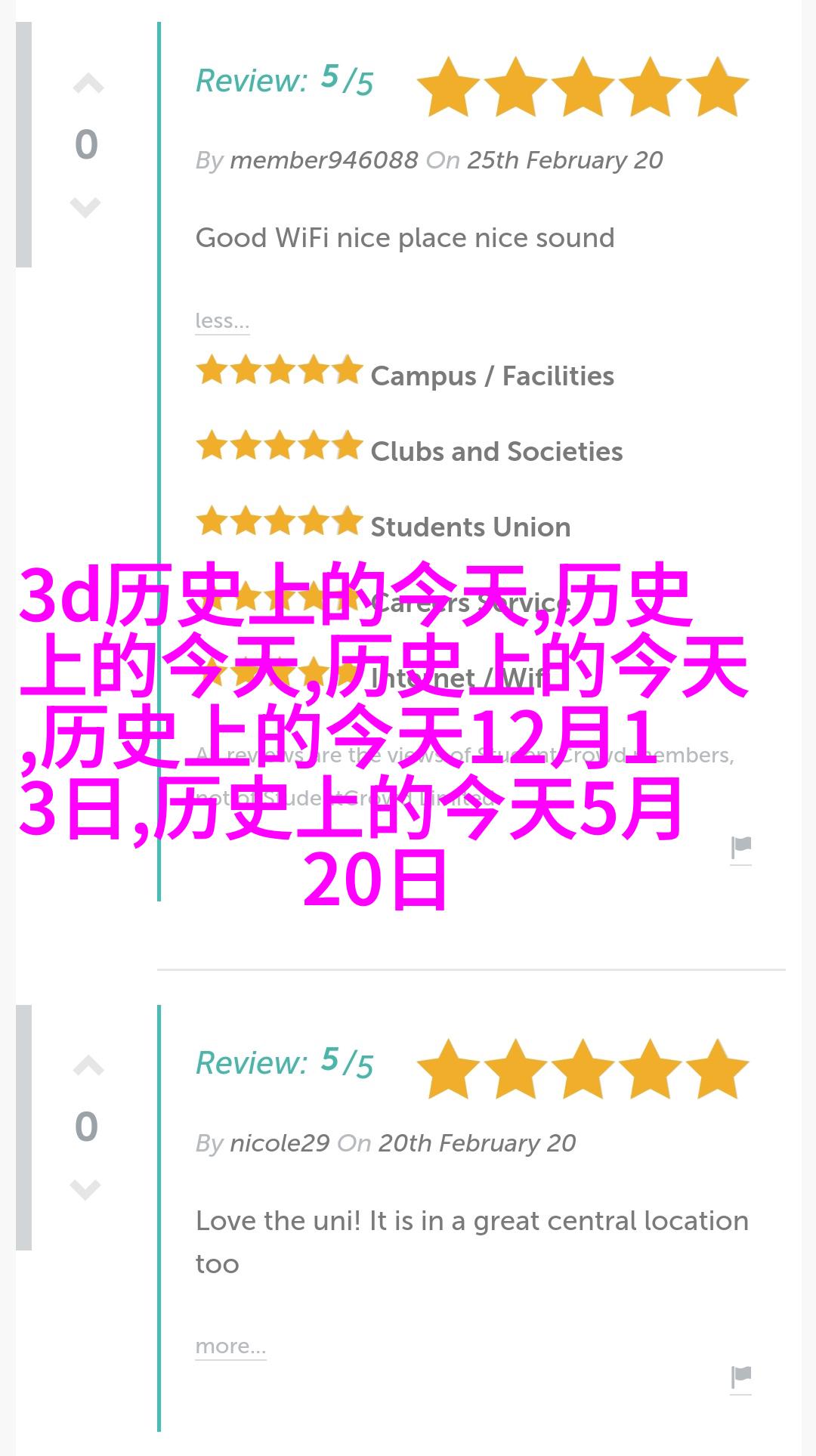Image resolution: width=816 pixels, height=1456 pixels.
Task: Upvote the review by nicole29
Action: pos(88,1066)
